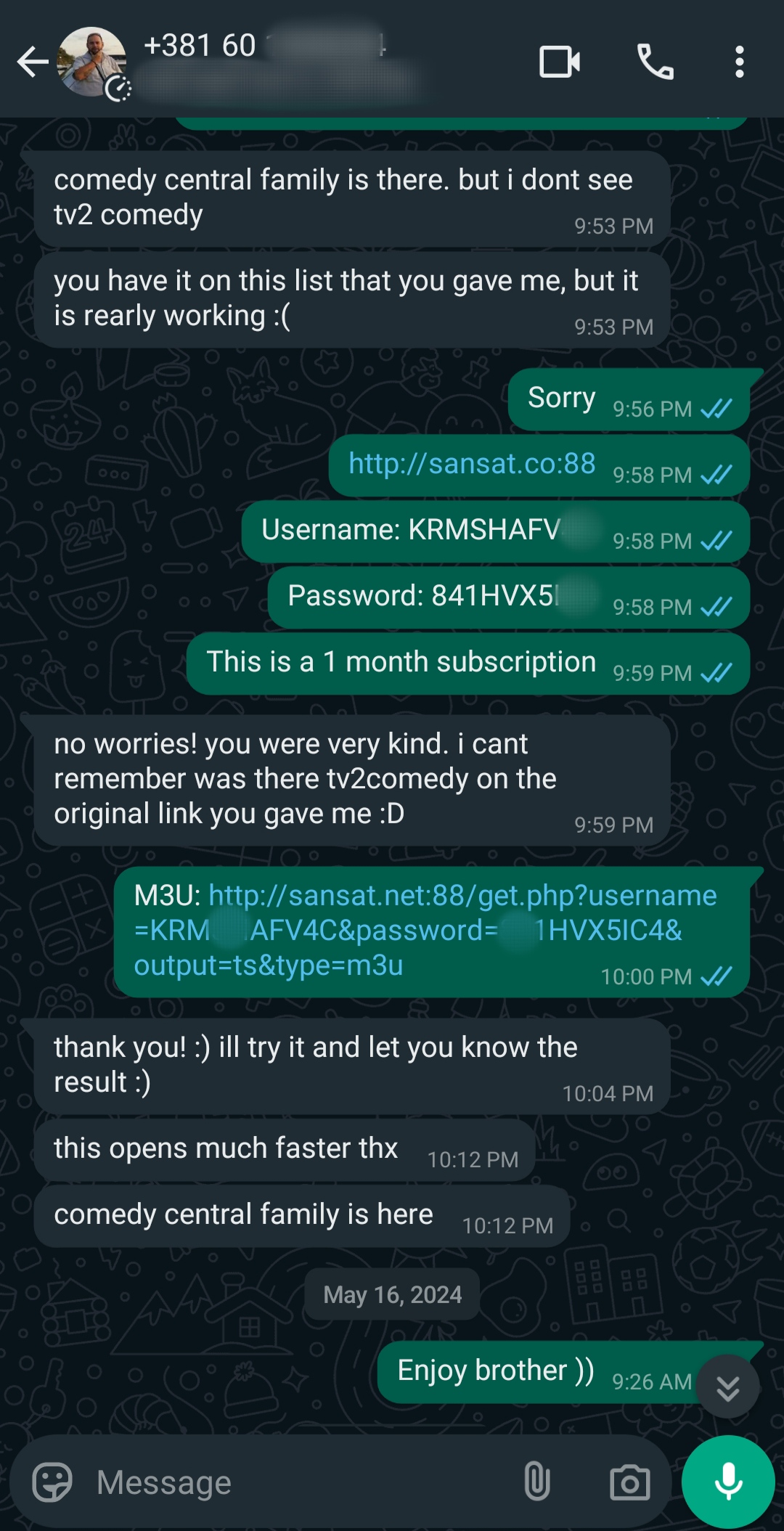Start a voice call

[x=655, y=62]
